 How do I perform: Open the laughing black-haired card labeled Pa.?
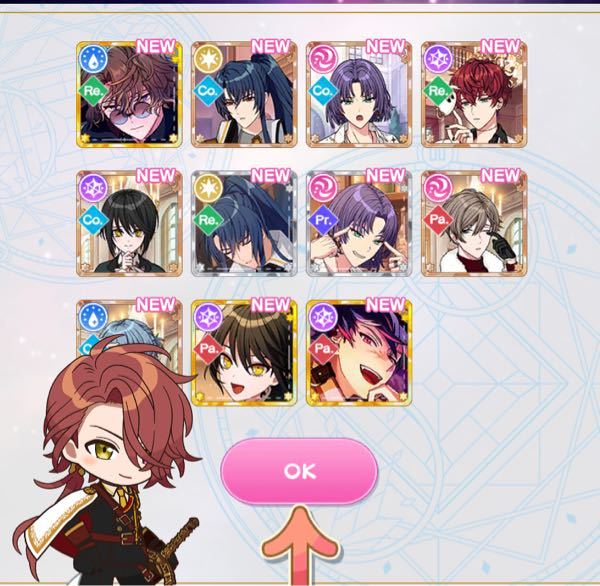(x=244, y=352)
